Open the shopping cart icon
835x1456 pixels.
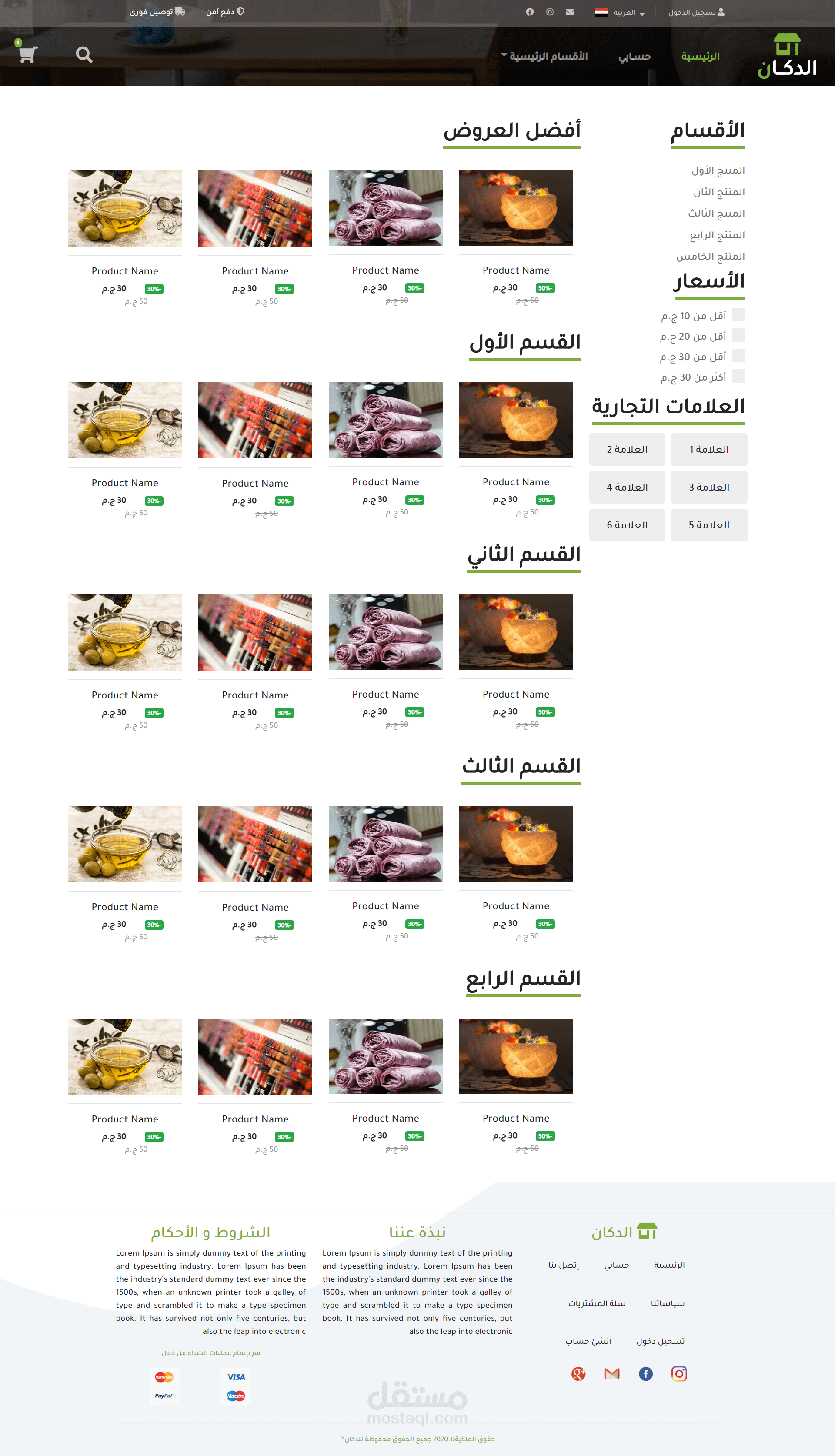27,54
